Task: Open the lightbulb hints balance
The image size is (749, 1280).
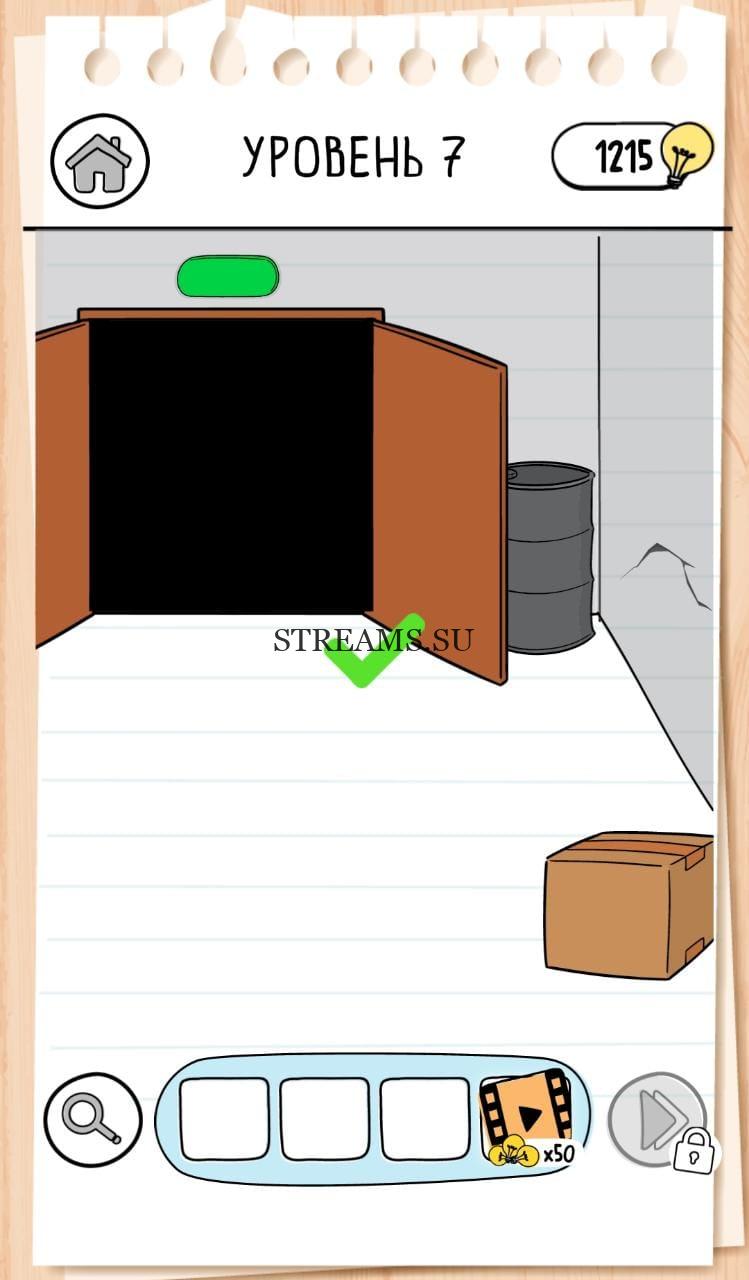Action: [632, 156]
